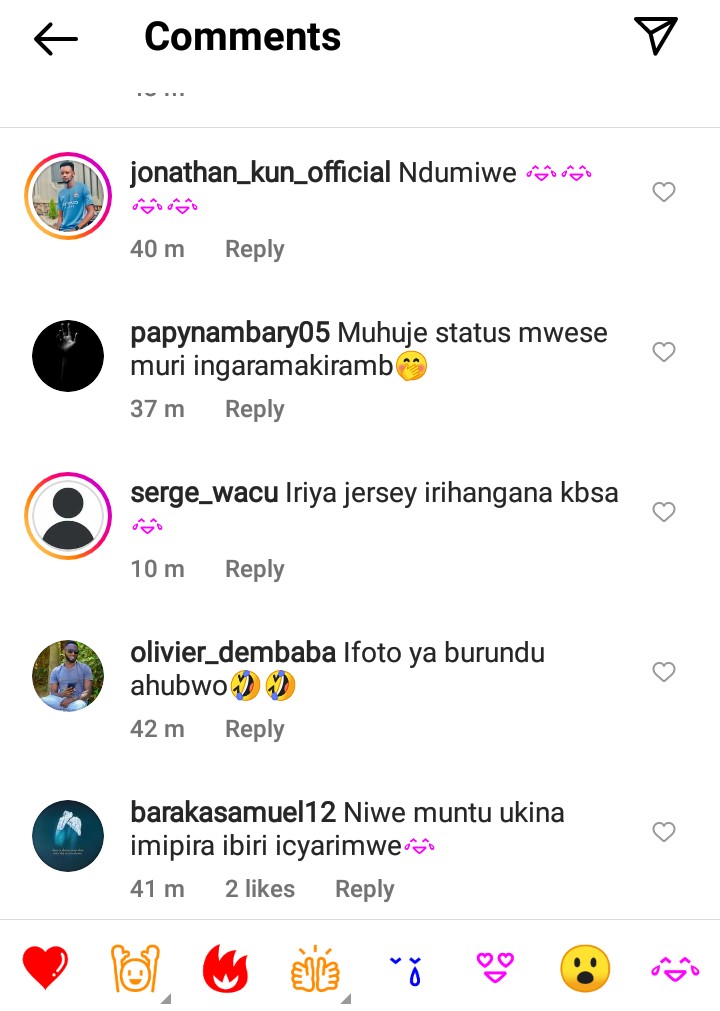This screenshot has width=720, height=1011.
Task: Like olivier_dembaba's comment
Action: tap(664, 672)
